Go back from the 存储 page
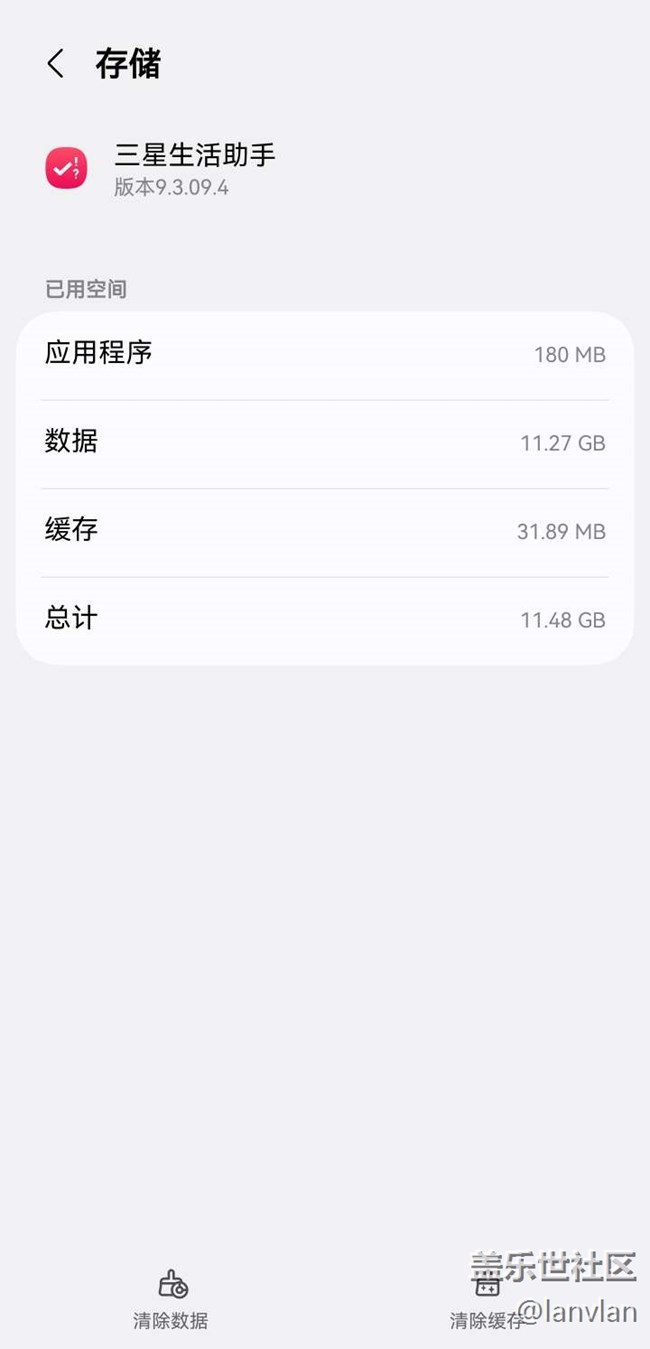Screen dimensions: 650x1349 coord(56,64)
